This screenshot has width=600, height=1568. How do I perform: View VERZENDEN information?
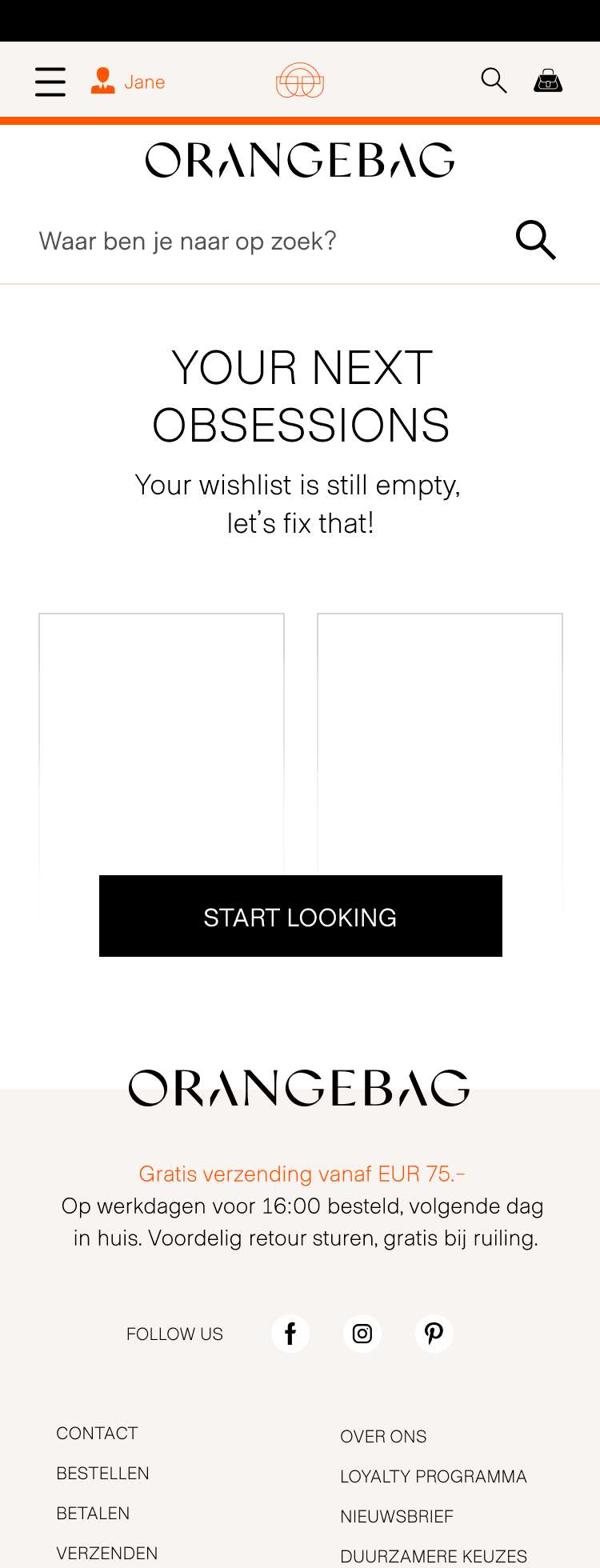[107, 1553]
